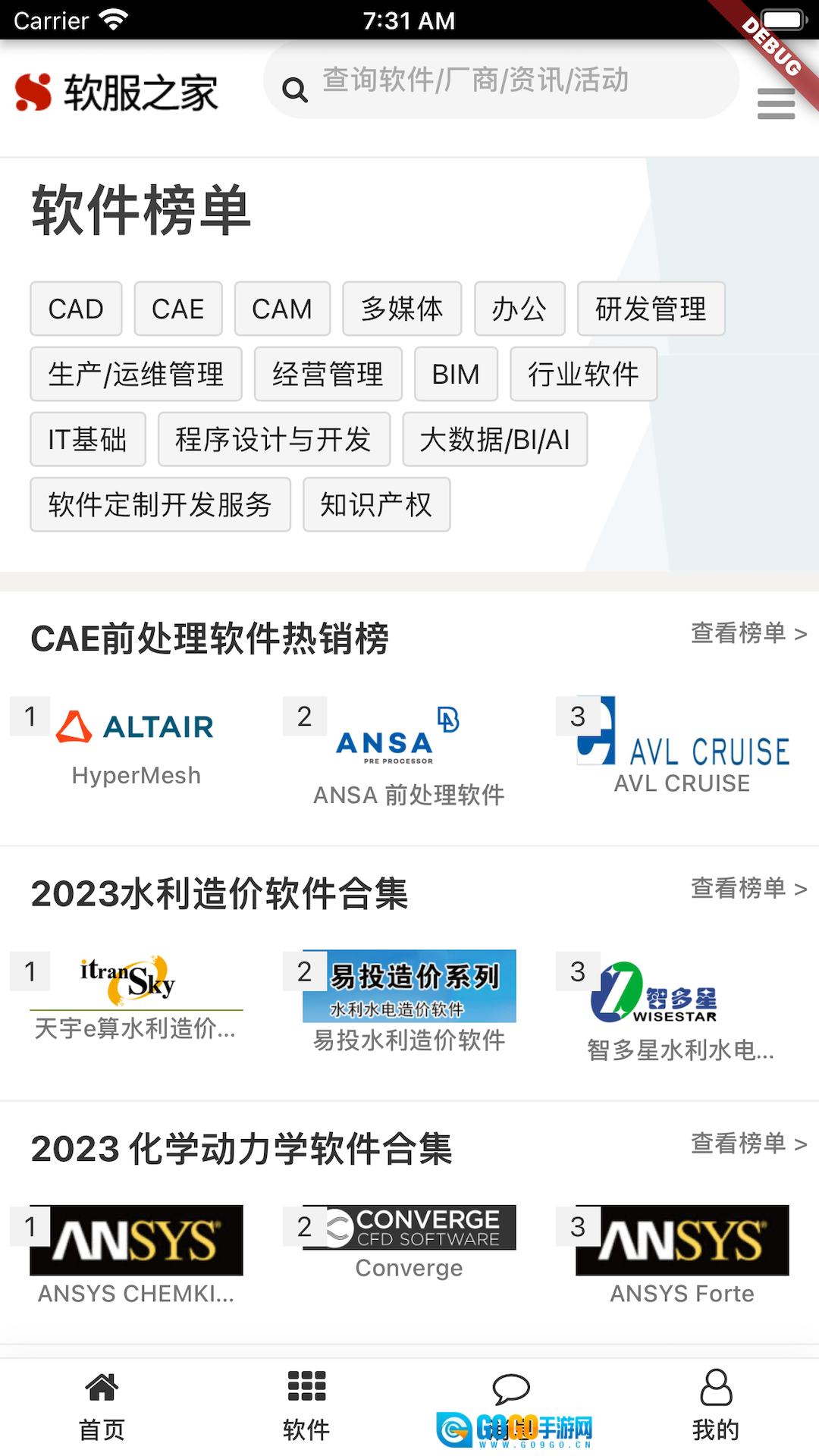Open ANSA 前处理软件 card
The width and height of the screenshot is (819, 1456).
(409, 755)
